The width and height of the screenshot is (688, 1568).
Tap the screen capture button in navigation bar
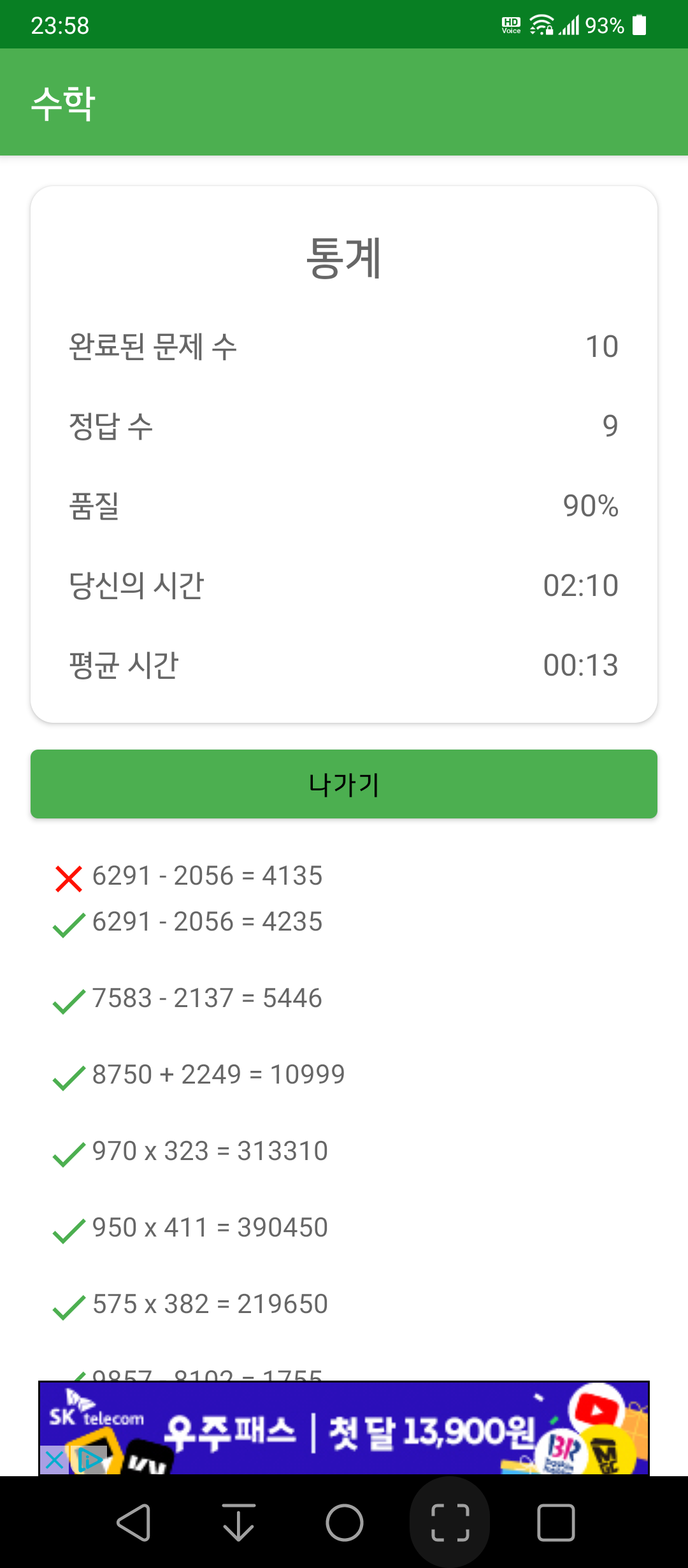pyautogui.click(x=450, y=1523)
